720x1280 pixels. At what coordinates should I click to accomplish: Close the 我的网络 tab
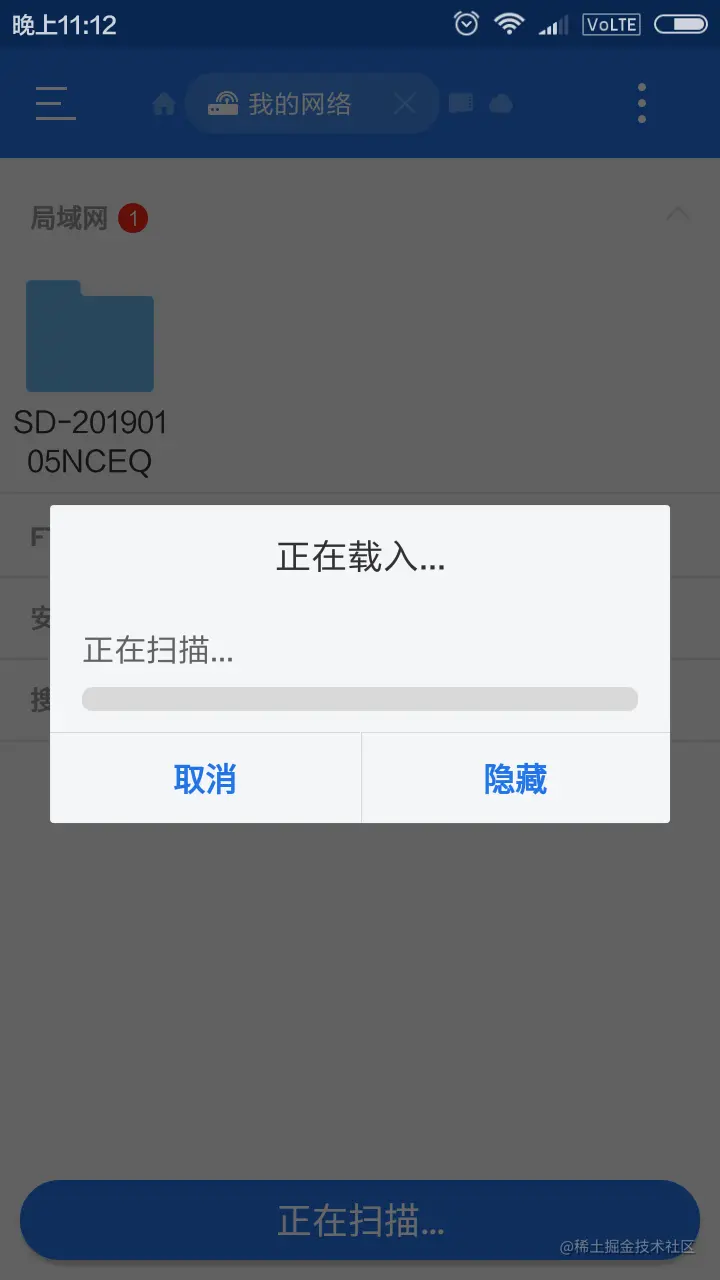pos(404,103)
